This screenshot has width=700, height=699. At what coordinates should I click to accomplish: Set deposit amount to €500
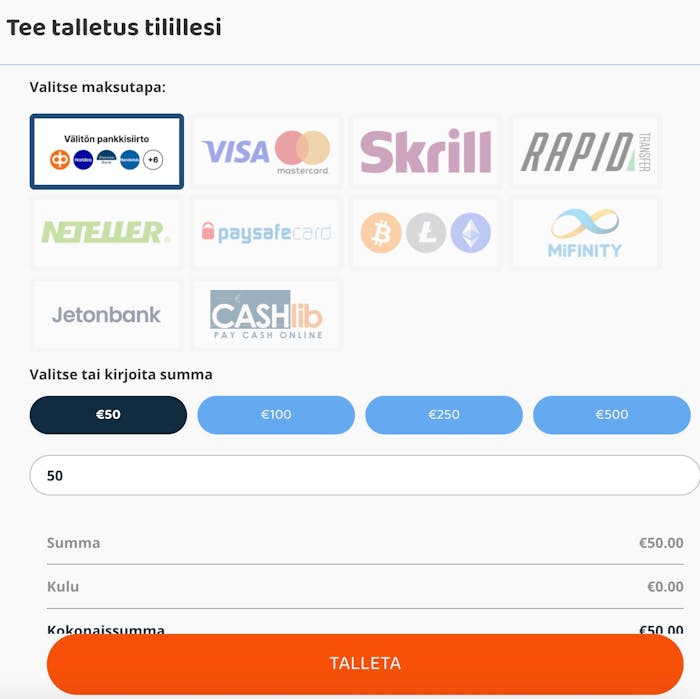pyautogui.click(x=612, y=415)
